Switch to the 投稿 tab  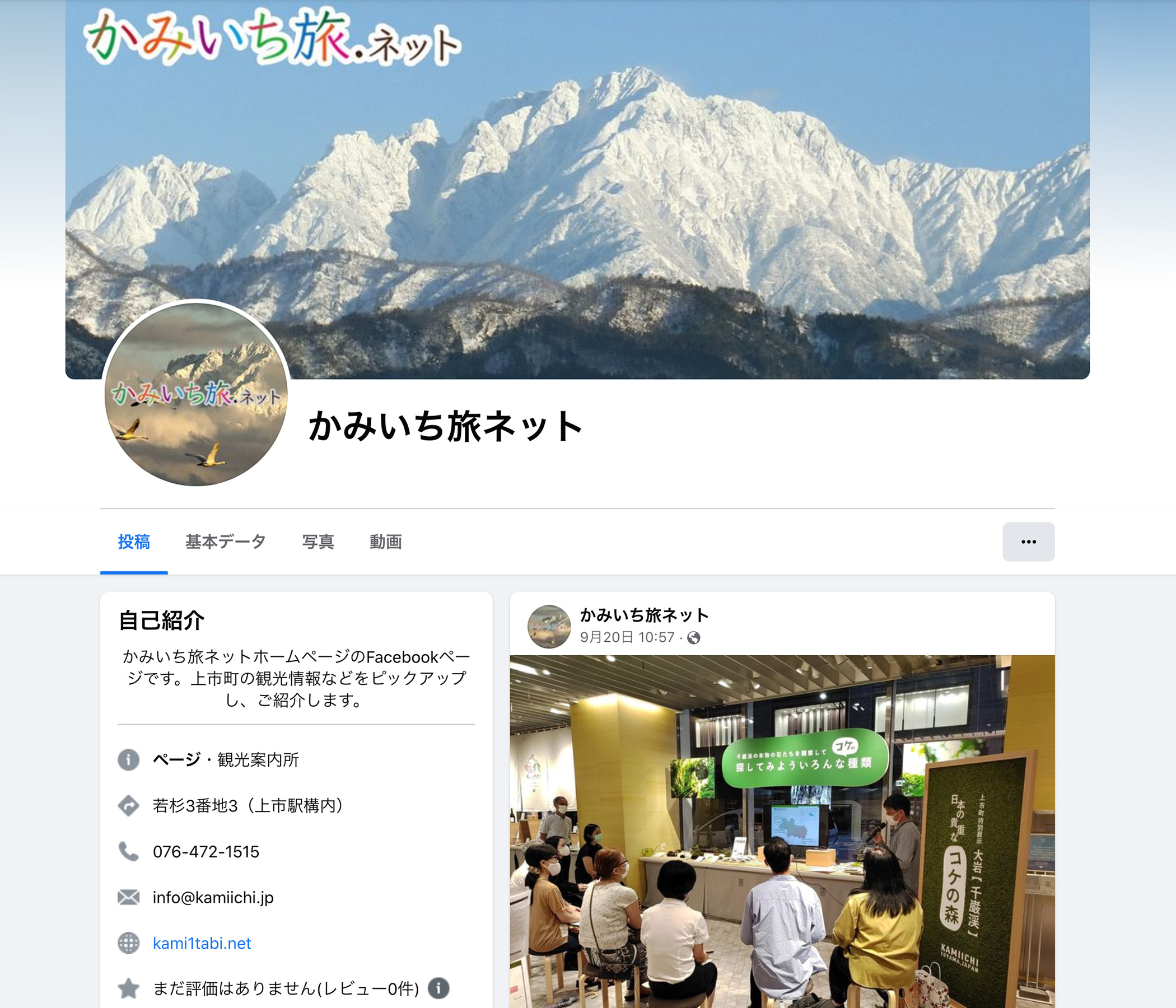(x=134, y=542)
